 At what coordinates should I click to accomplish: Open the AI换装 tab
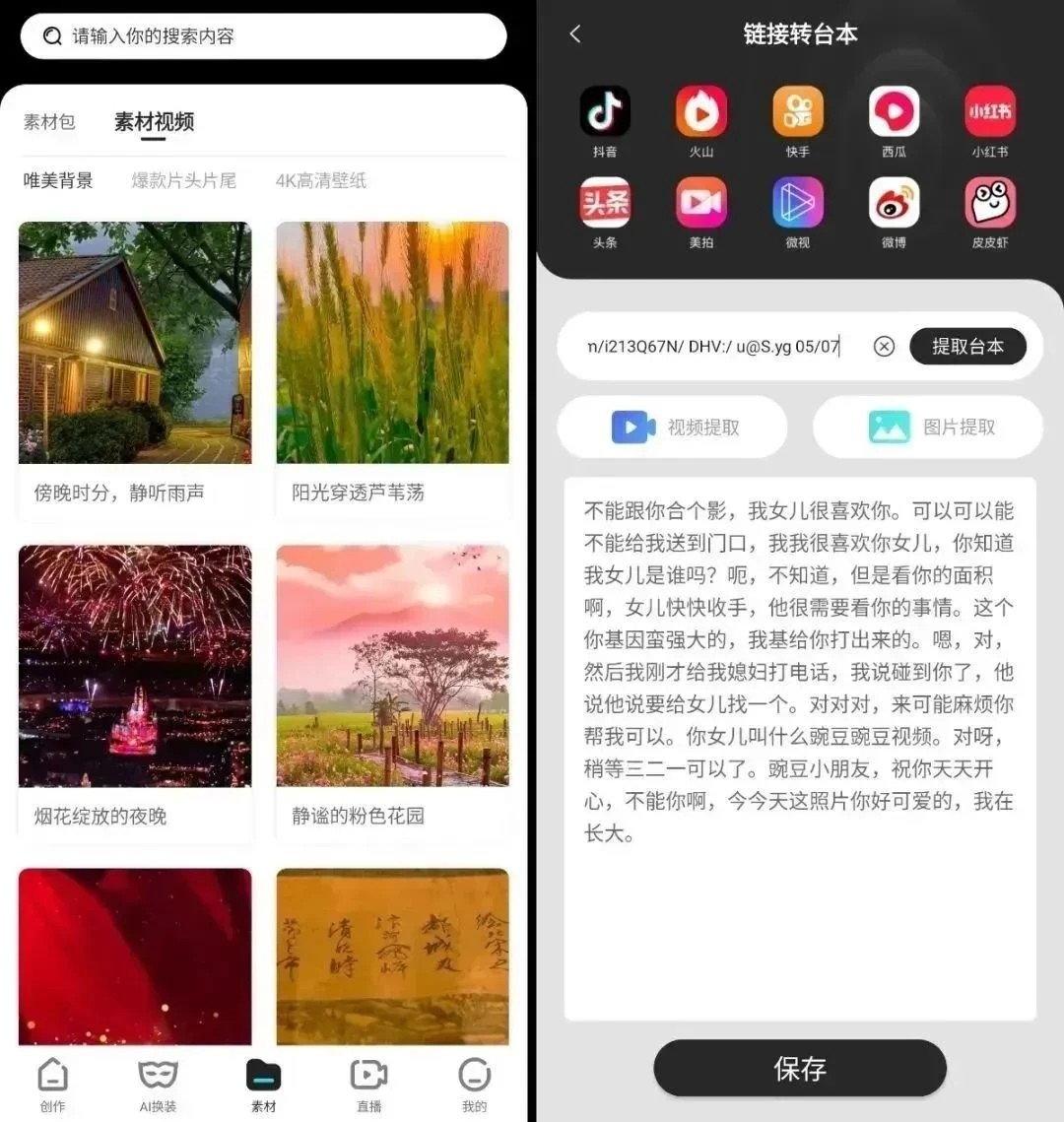coord(158,1084)
